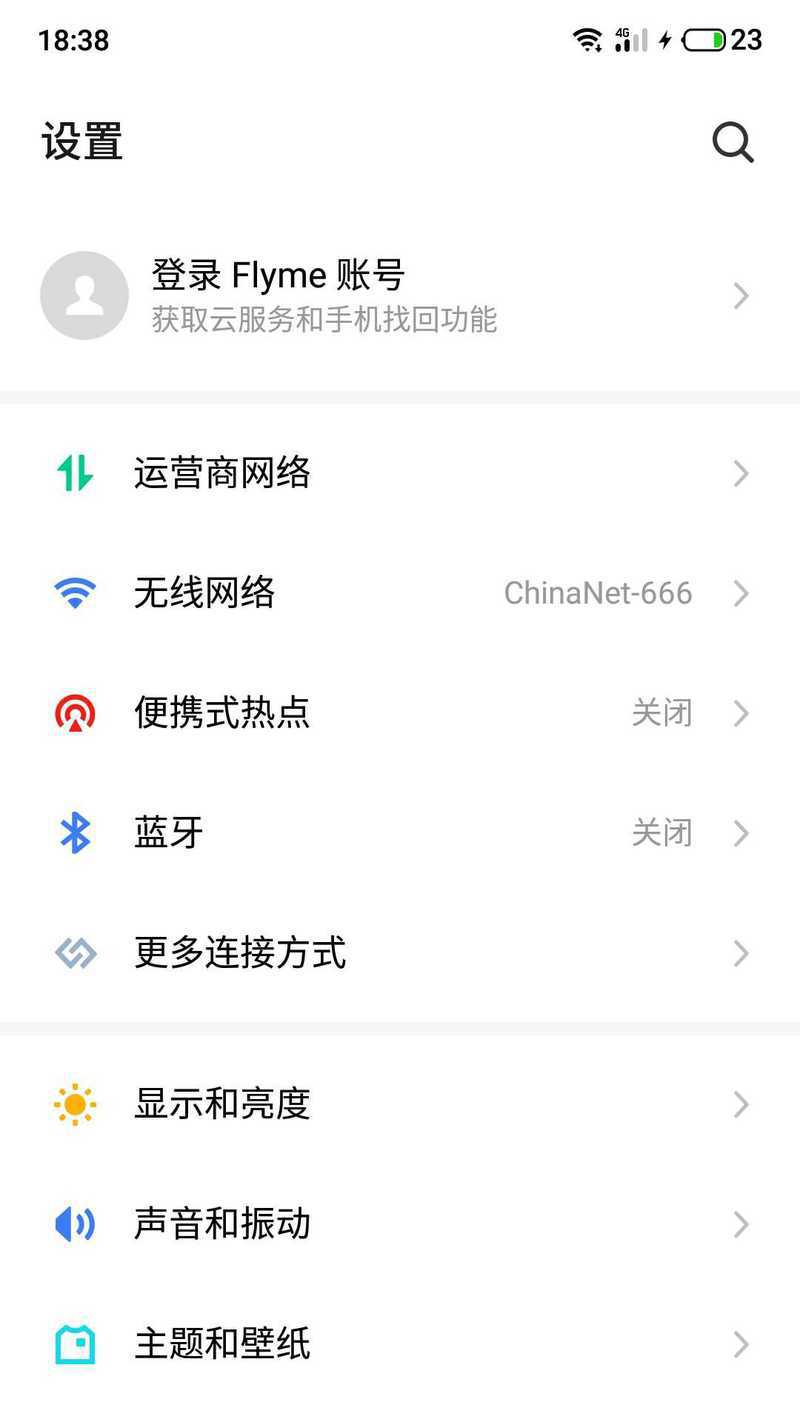Open 无线网络 settings showing ChinaNet-666
This screenshot has height=1422, width=800.
tap(400, 593)
